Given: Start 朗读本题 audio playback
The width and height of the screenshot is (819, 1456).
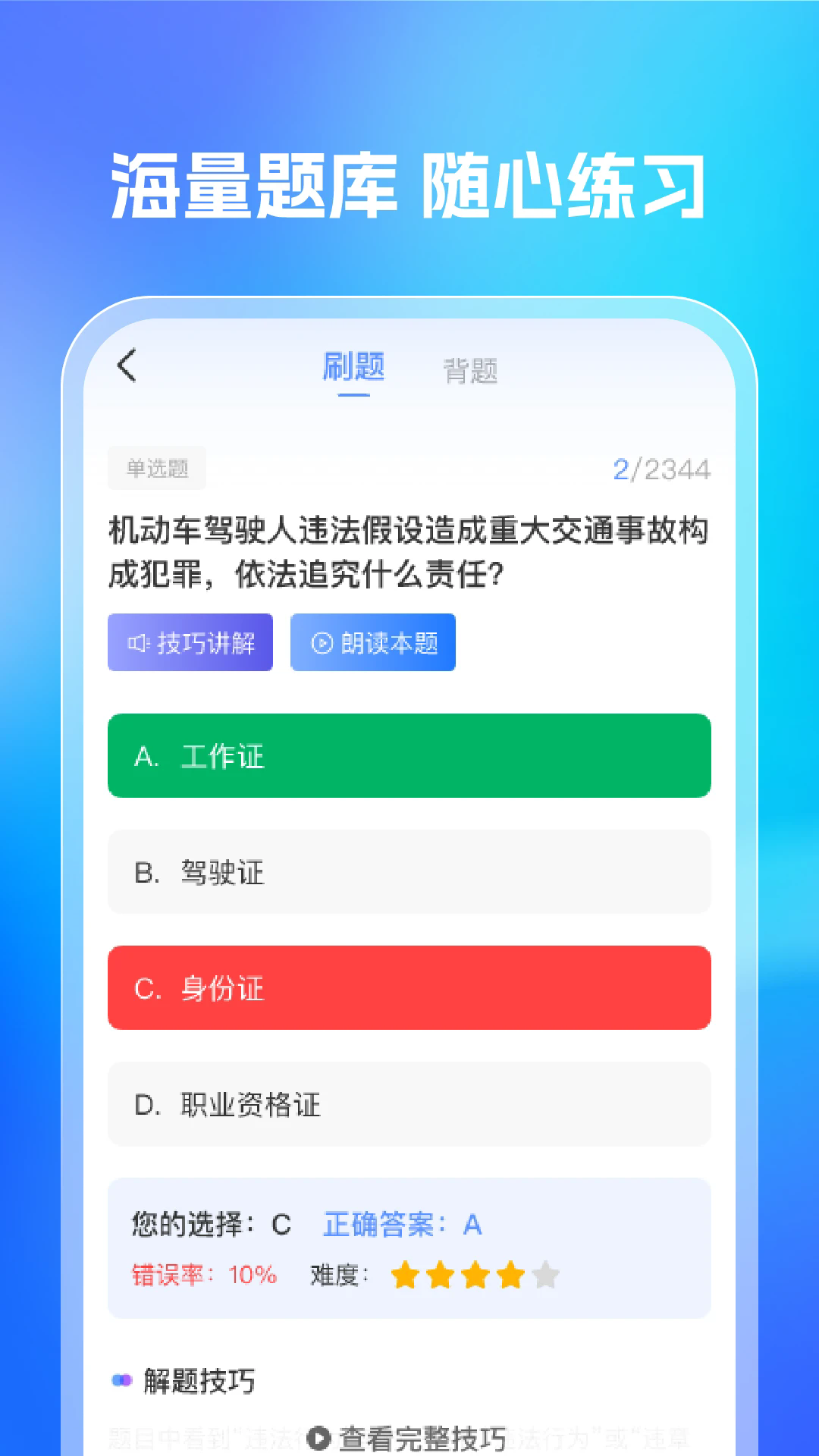Looking at the screenshot, I should [x=373, y=642].
